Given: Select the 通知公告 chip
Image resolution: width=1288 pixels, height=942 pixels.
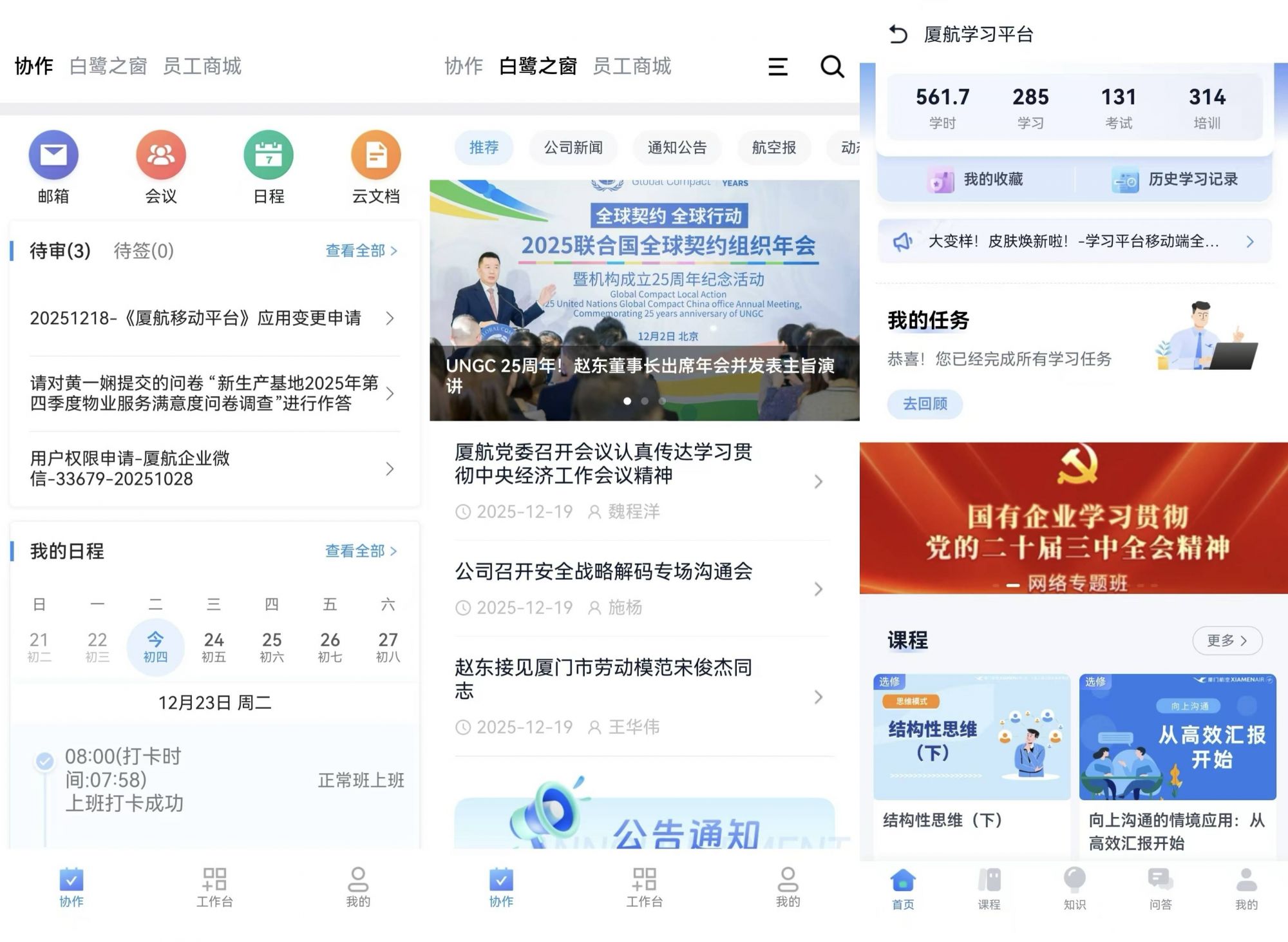Looking at the screenshot, I should tap(677, 148).
